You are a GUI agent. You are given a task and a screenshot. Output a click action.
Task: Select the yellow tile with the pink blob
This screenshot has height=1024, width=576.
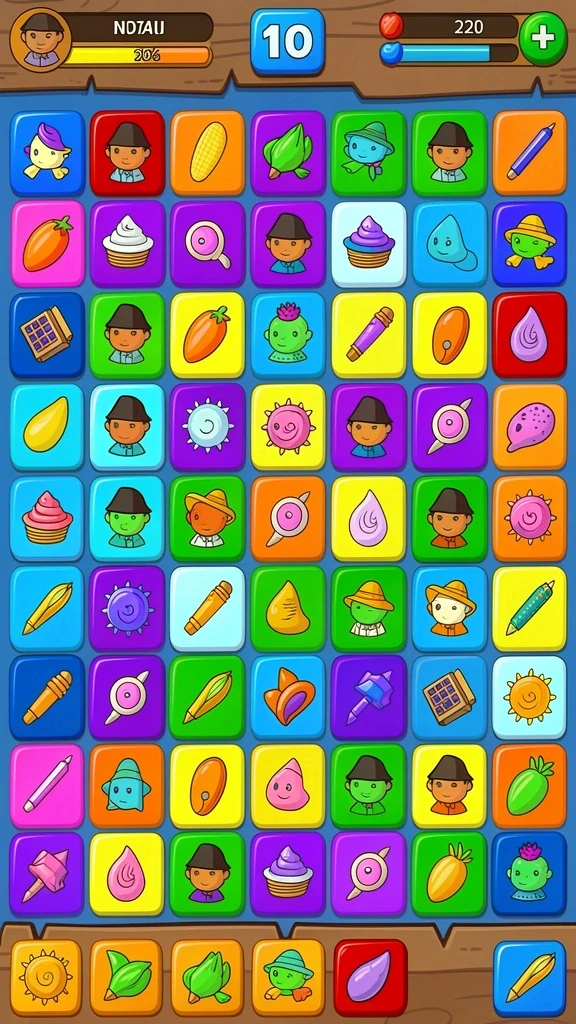click(288, 786)
